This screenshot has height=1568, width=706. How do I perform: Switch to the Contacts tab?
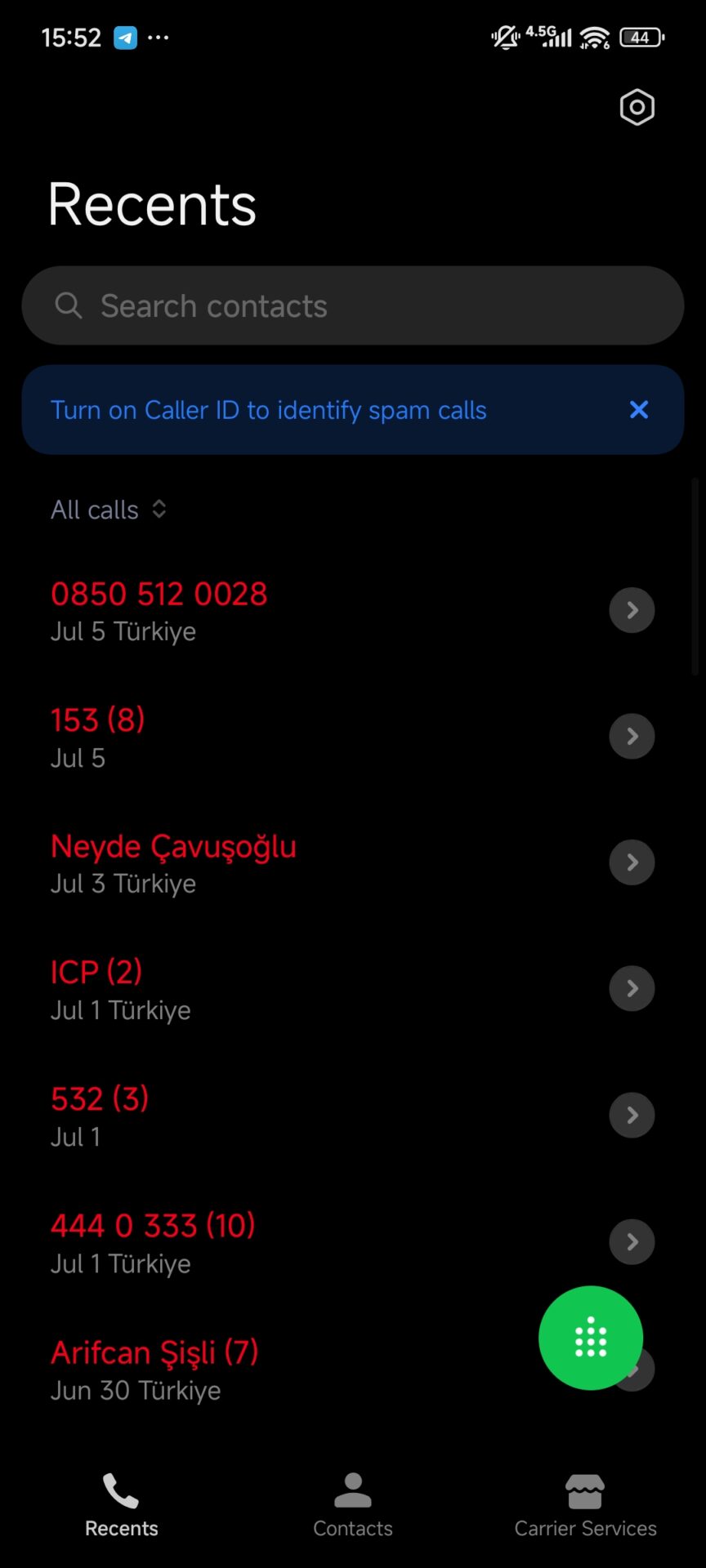353,1506
